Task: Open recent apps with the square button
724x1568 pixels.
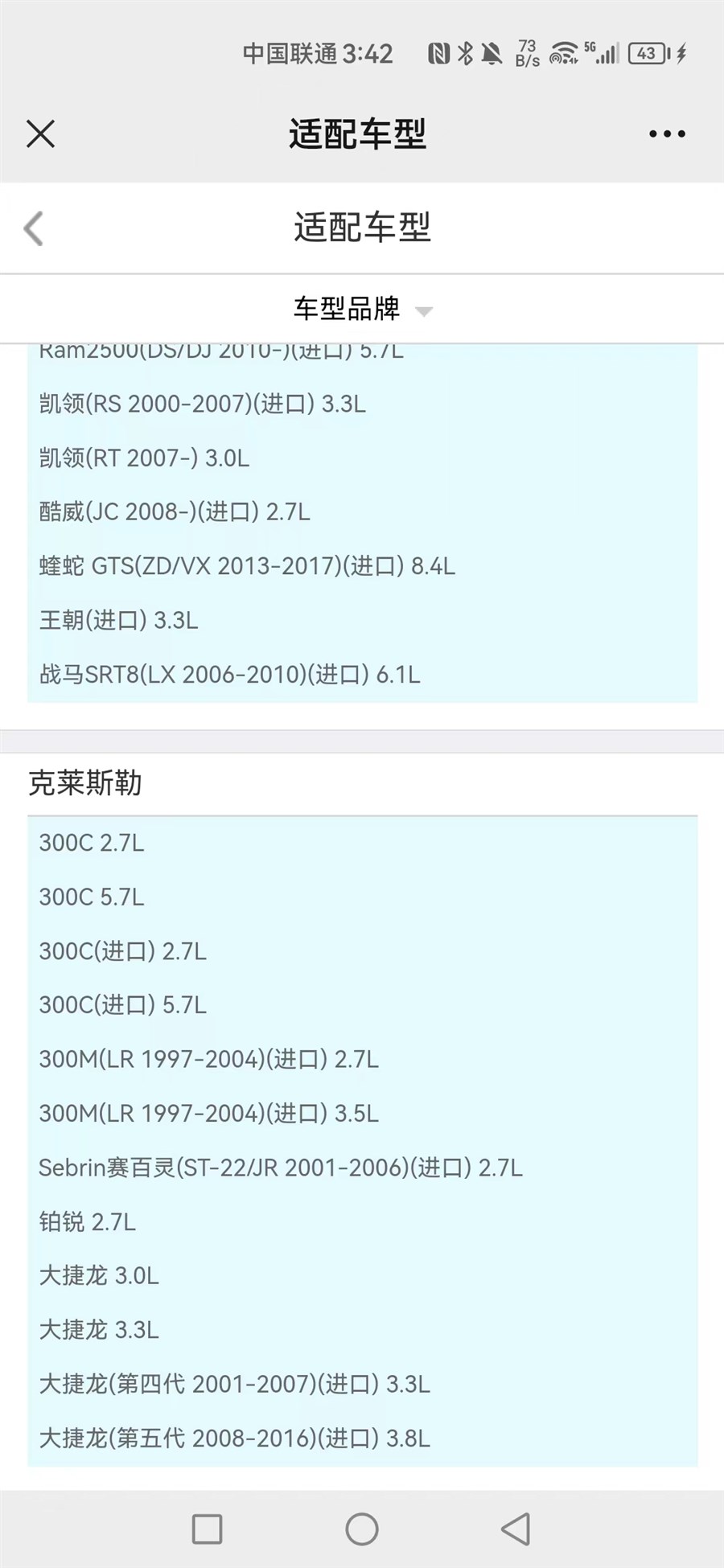Action: click(x=207, y=1529)
